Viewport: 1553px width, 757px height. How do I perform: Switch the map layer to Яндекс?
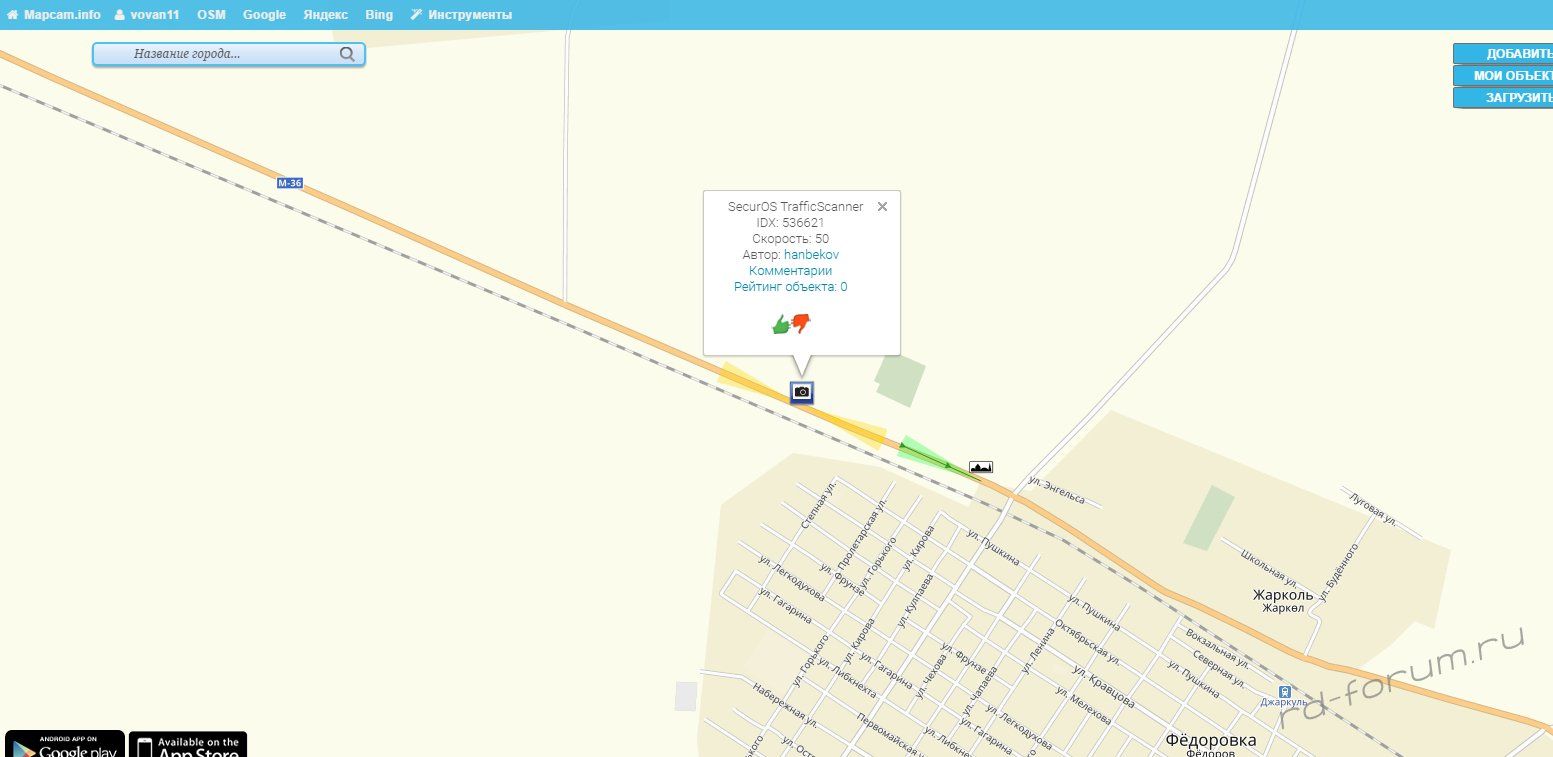[326, 15]
